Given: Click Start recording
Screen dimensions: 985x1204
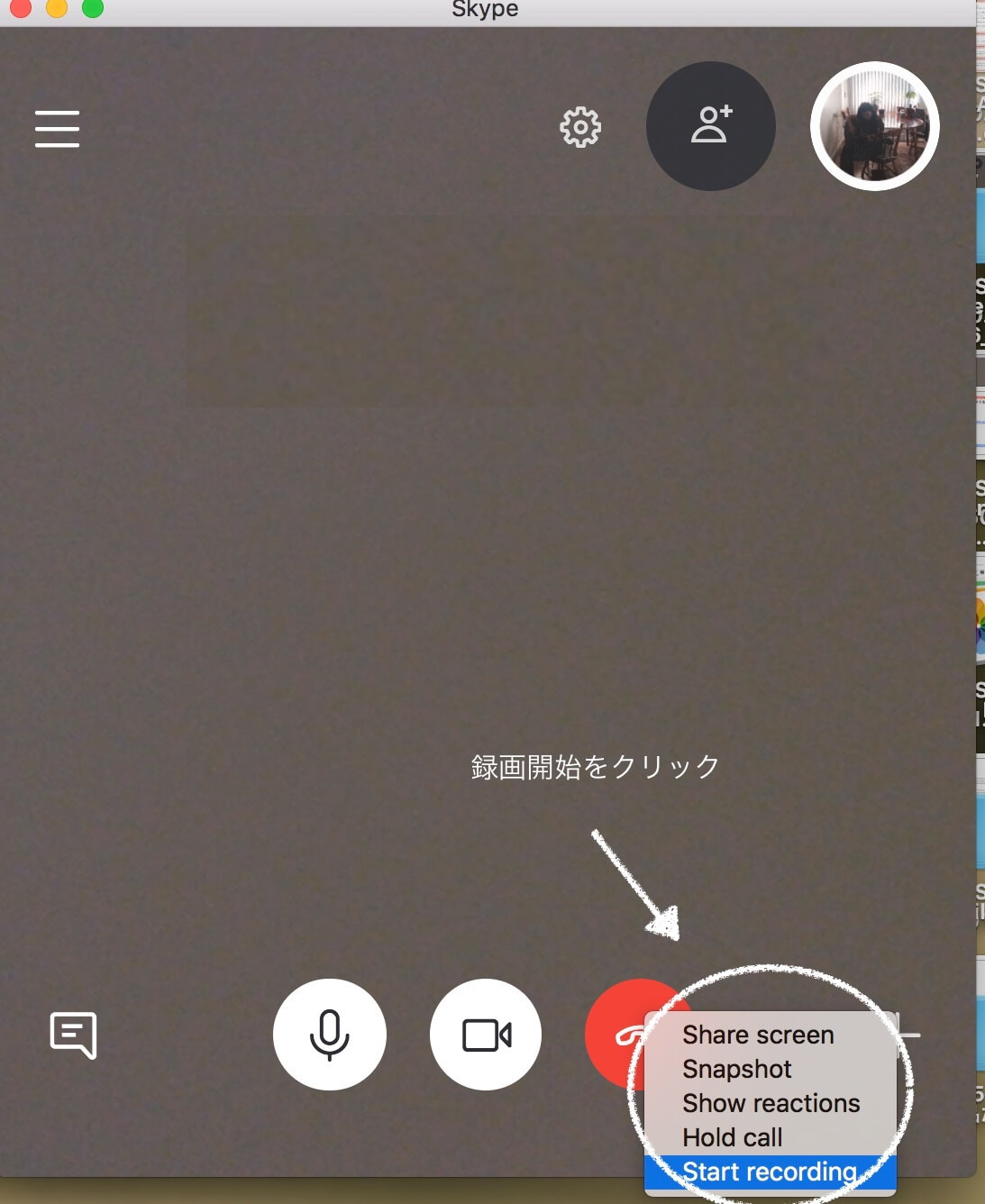Looking at the screenshot, I should (769, 1172).
